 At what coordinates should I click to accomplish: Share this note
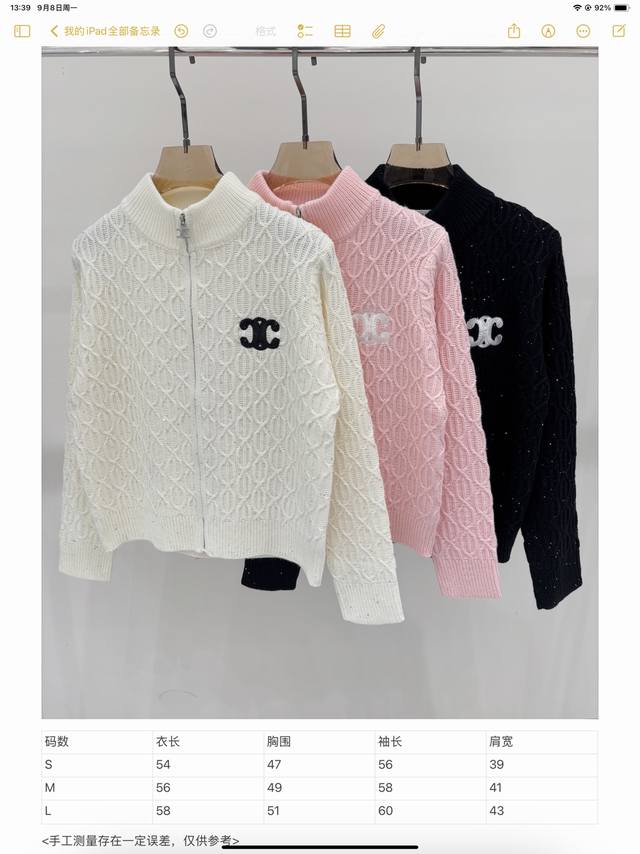[x=514, y=31]
